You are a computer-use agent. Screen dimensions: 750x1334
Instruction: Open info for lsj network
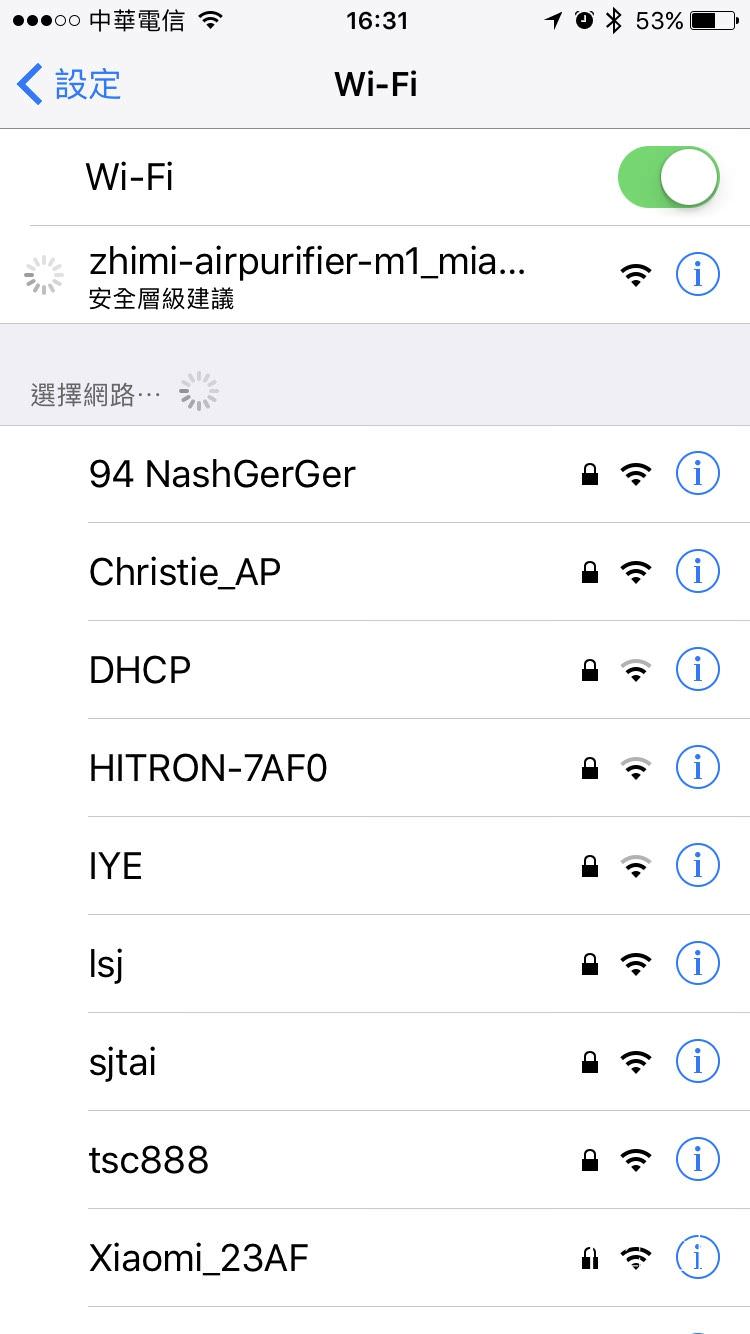[697, 964]
